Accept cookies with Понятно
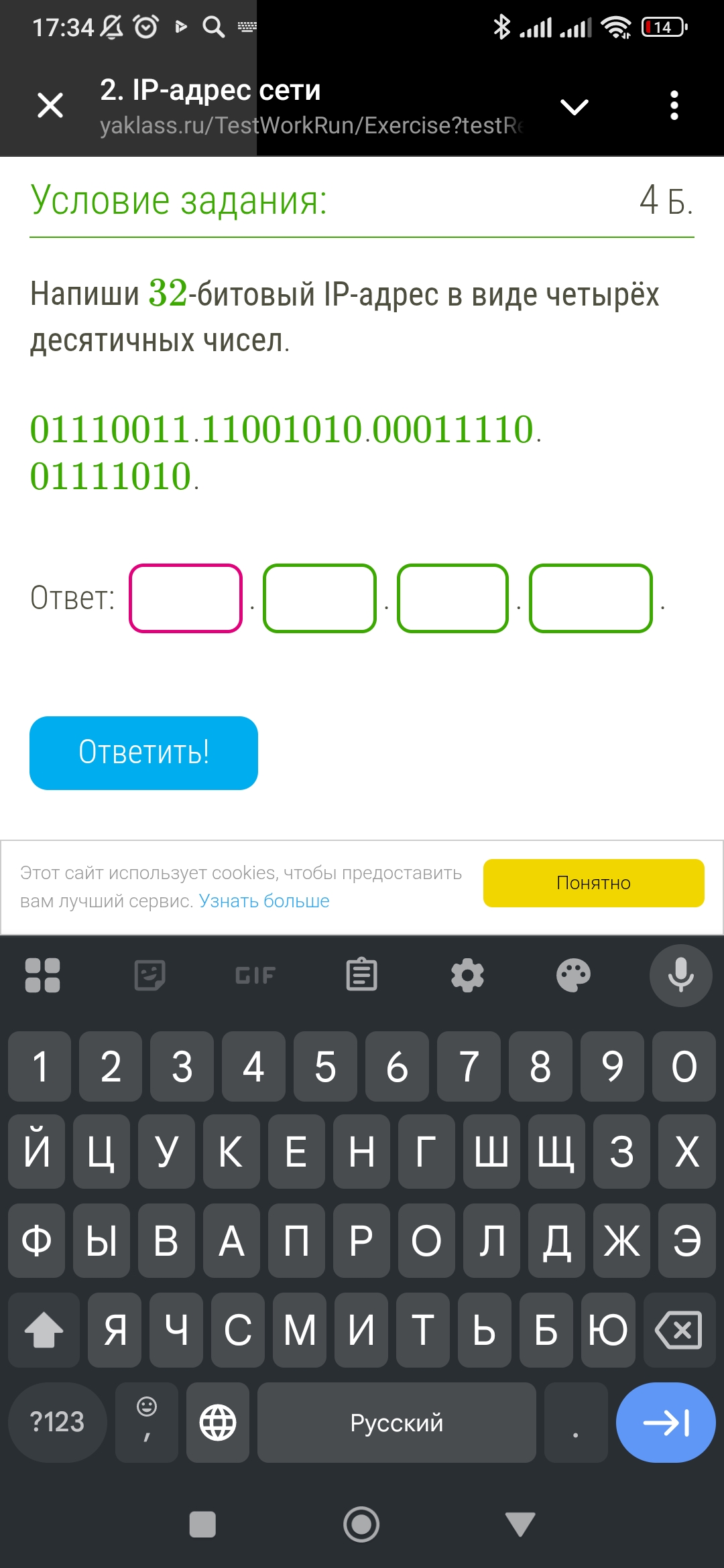The width and height of the screenshot is (724, 1568). (x=593, y=883)
